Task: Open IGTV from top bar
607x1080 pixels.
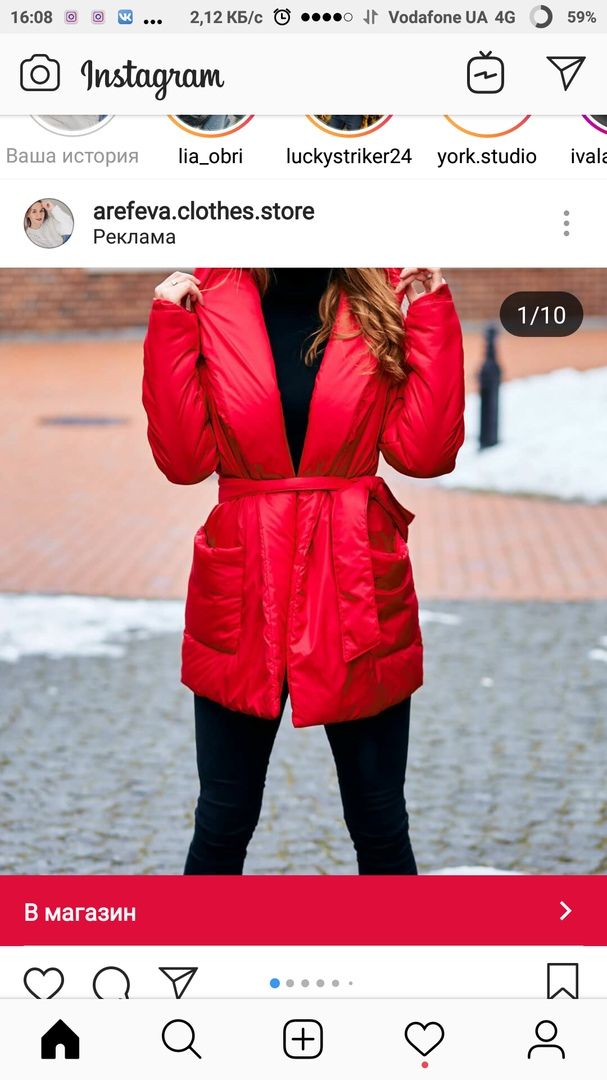Action: [x=486, y=74]
